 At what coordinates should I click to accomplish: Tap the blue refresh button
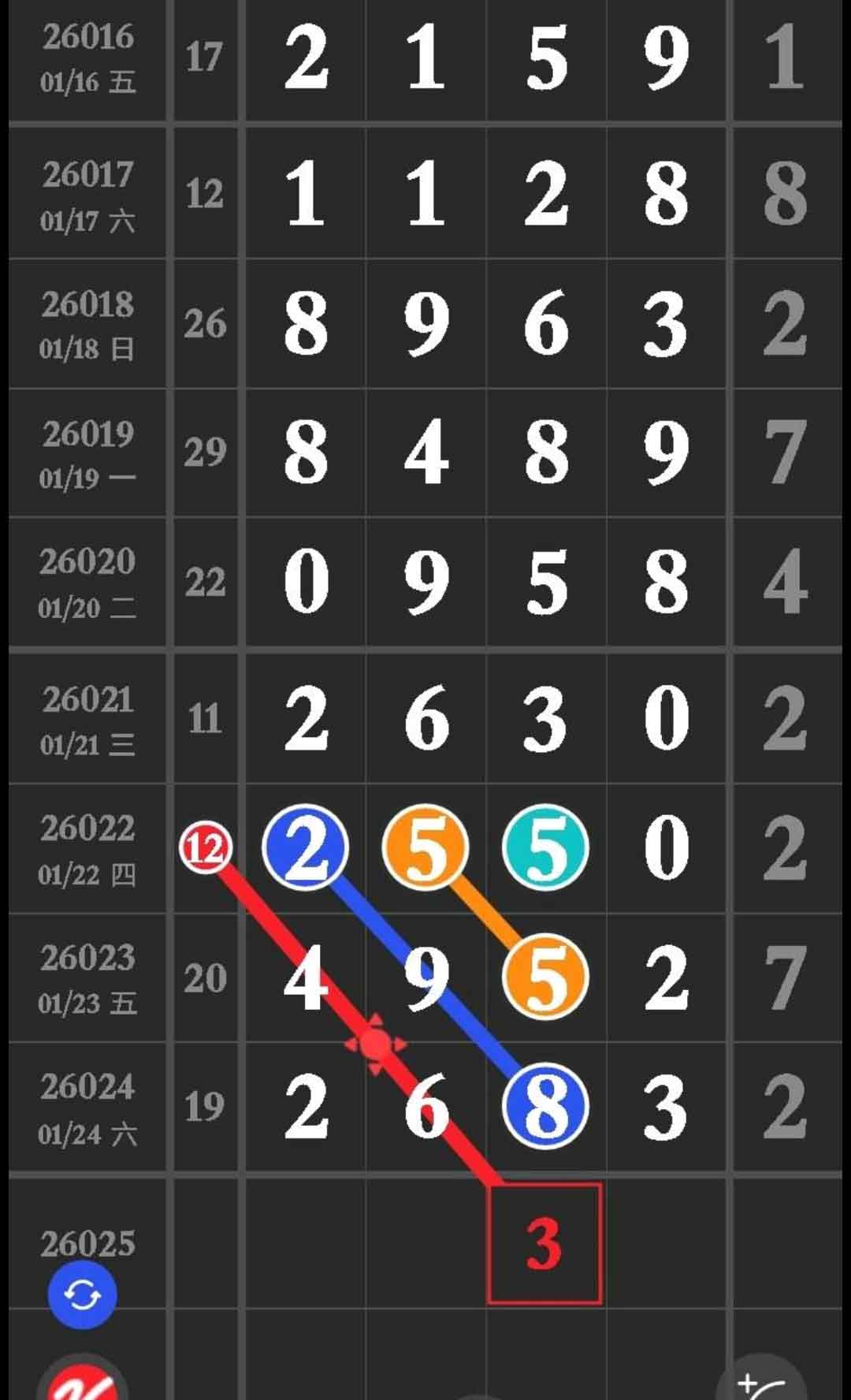pyautogui.click(x=82, y=1294)
